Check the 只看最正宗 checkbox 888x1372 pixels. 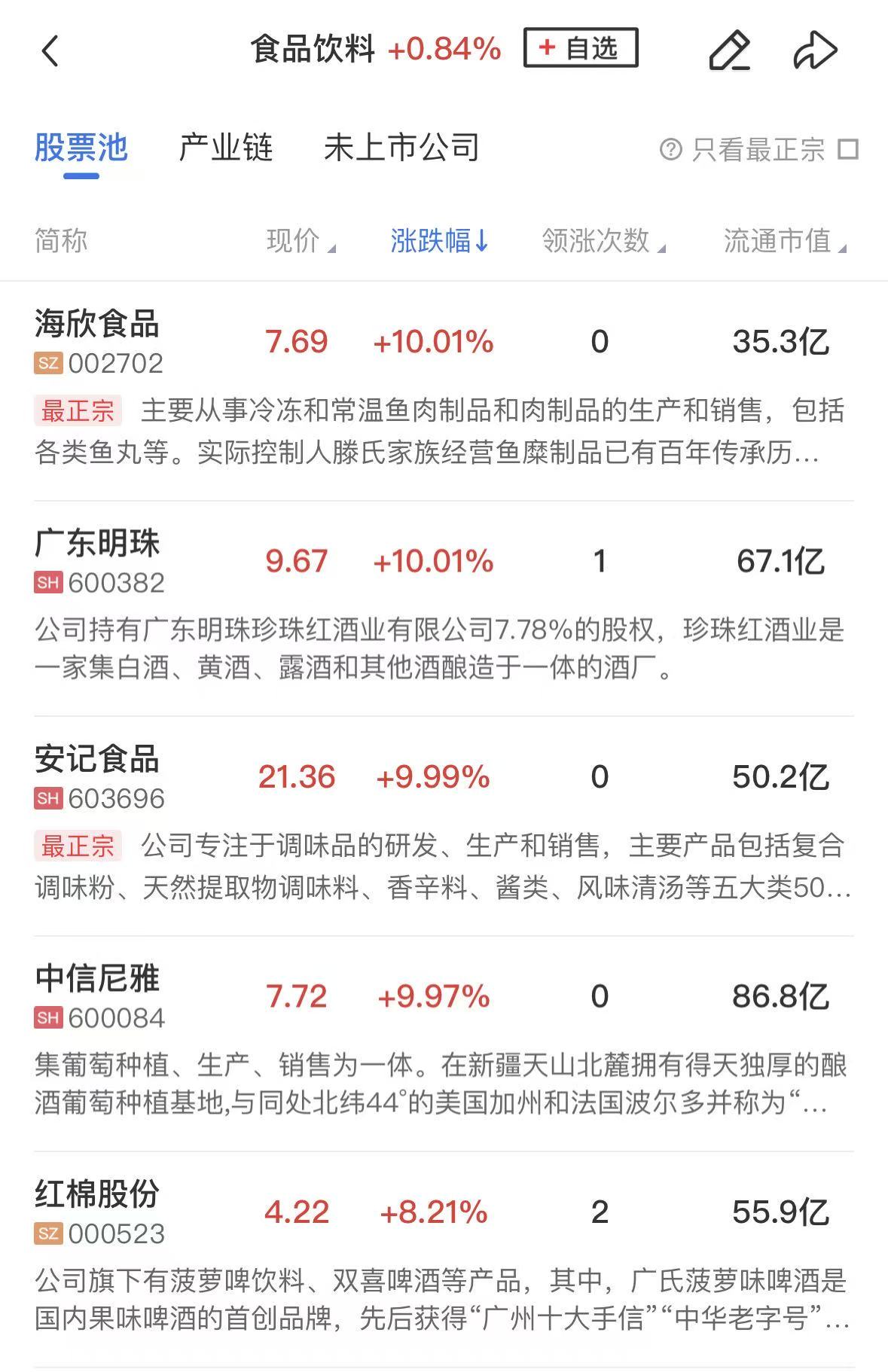(848, 149)
